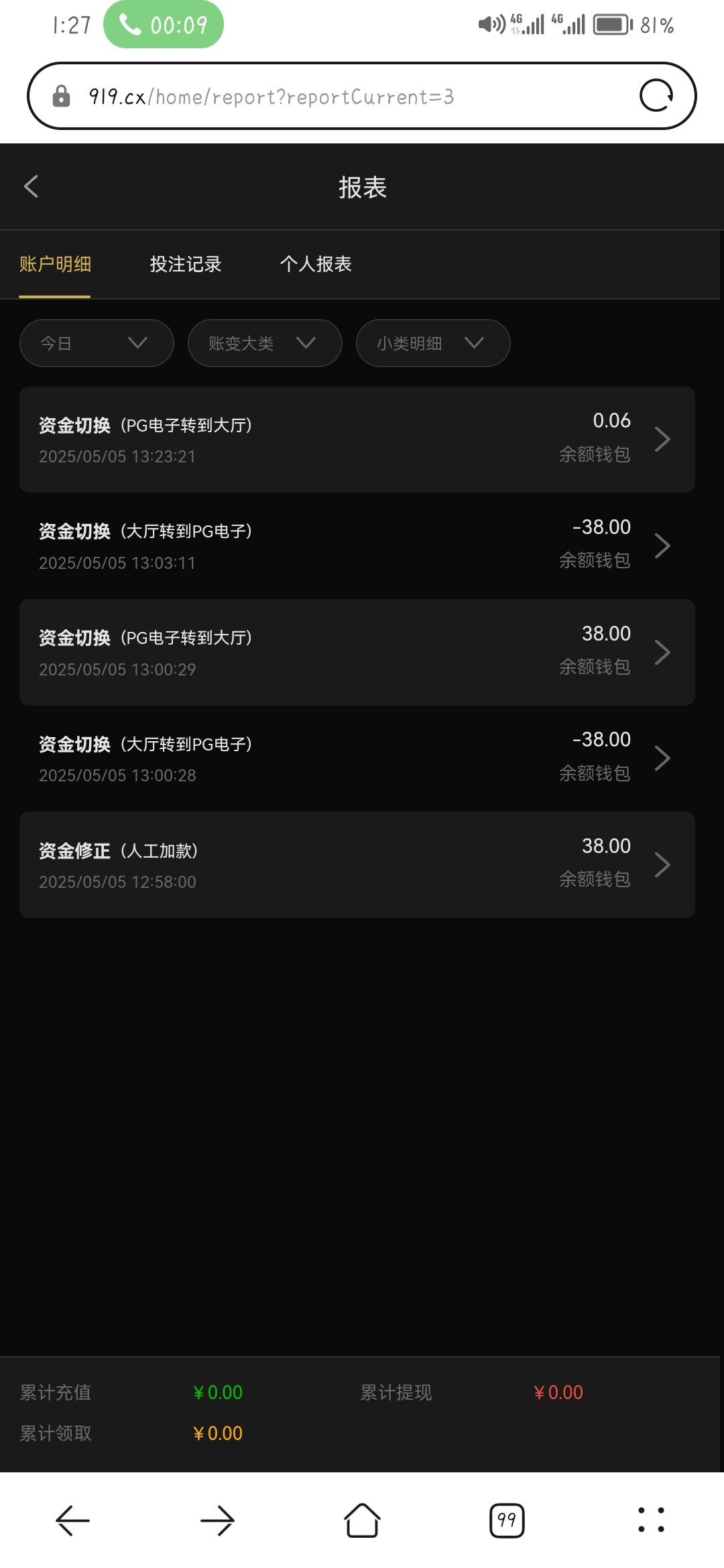Expand the 今日 date dropdown
Viewport: 724px width, 1568px height.
pyautogui.click(x=97, y=343)
